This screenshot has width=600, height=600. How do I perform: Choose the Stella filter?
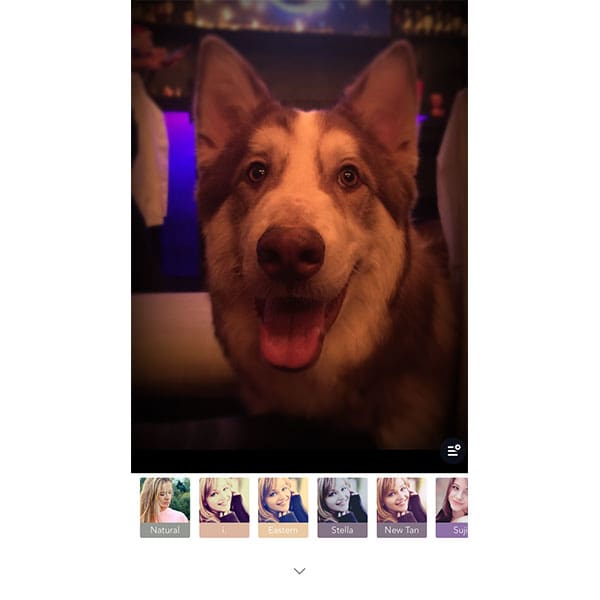pos(342,506)
